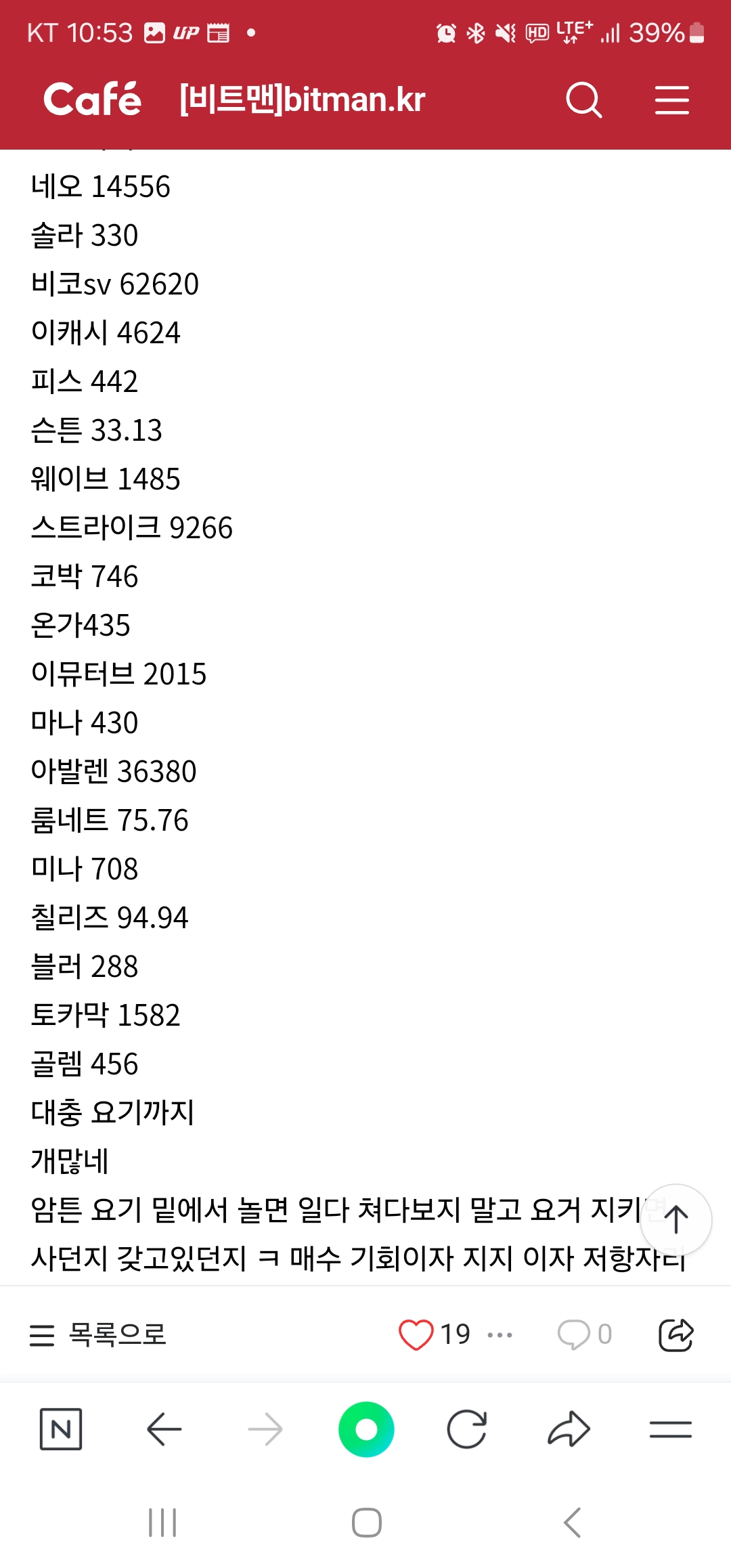The image size is (731, 1568).
Task: Open the browser menu with two lines
Action: tap(670, 1429)
